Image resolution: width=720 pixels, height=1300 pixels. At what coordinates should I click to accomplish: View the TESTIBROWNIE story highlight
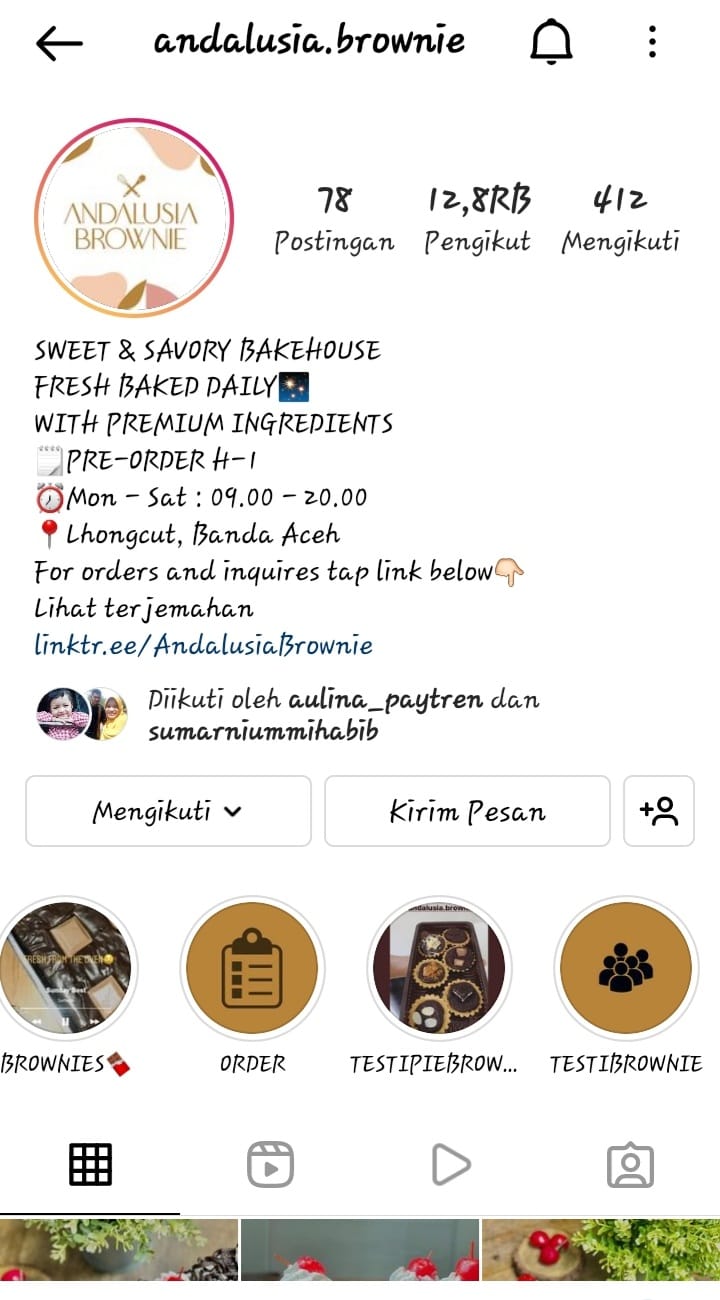(x=626, y=968)
